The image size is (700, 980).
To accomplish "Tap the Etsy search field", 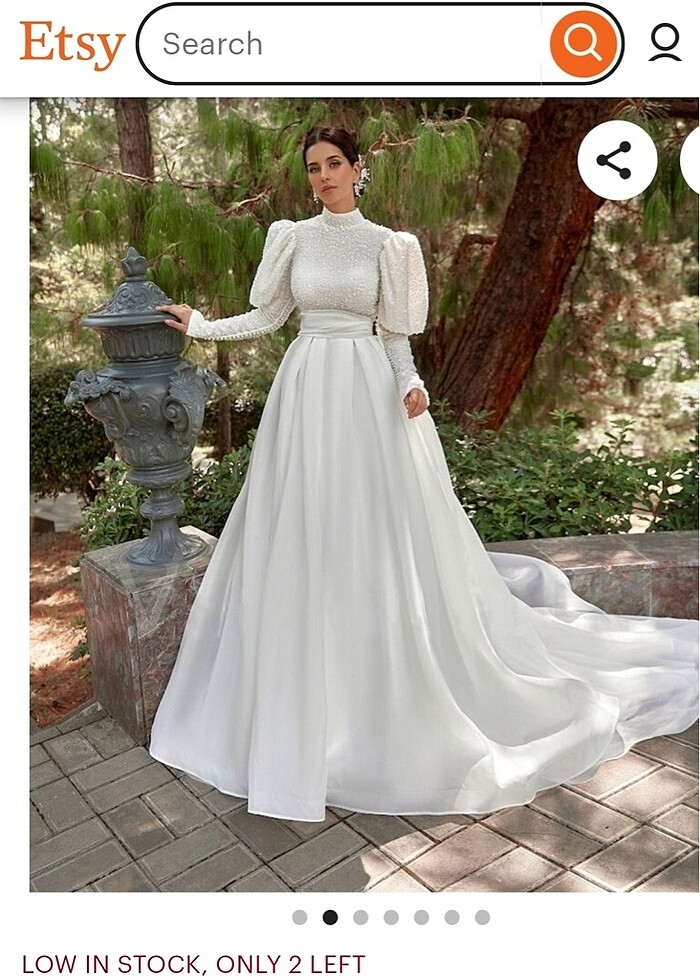I will click(x=340, y=44).
